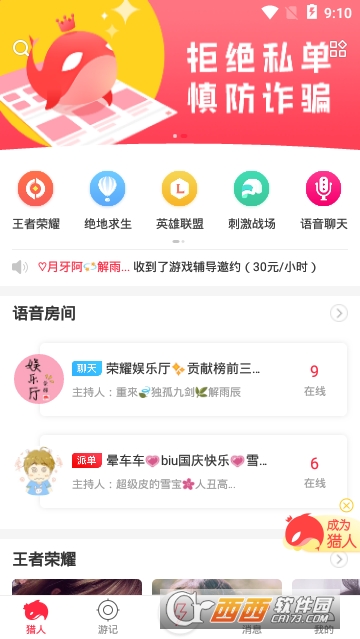Open the grid menu icon on banner

[x=338, y=48]
